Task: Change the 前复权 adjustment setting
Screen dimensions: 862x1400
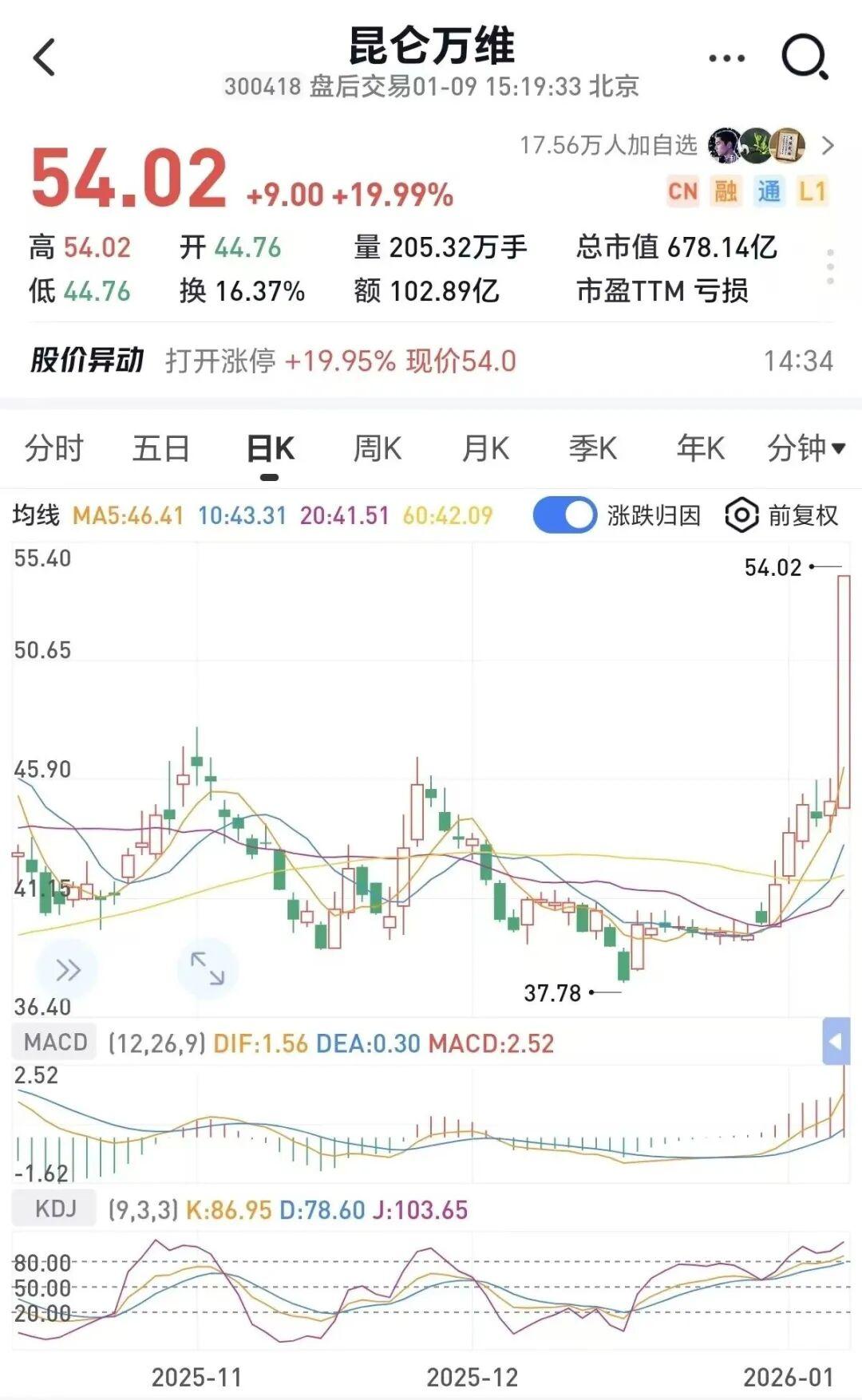Action: pyautogui.click(x=782, y=515)
